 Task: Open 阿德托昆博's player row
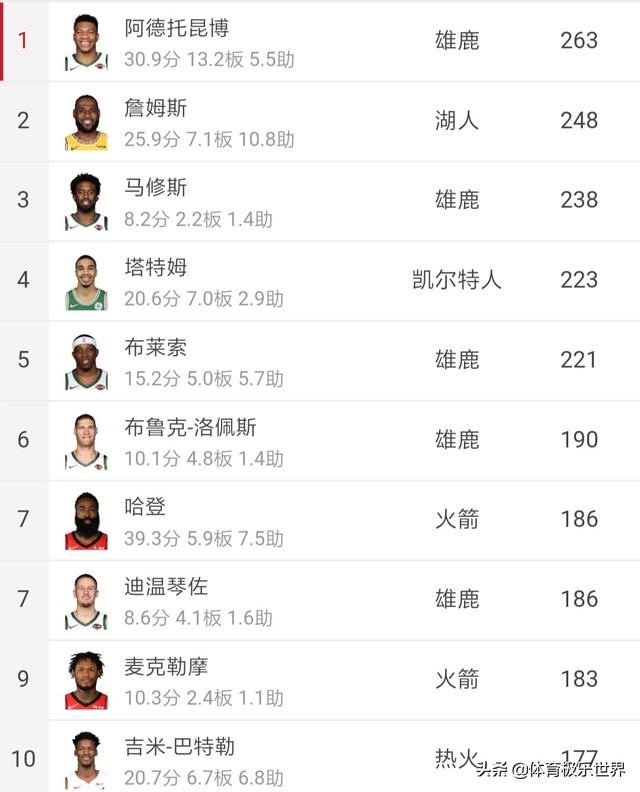177,29
